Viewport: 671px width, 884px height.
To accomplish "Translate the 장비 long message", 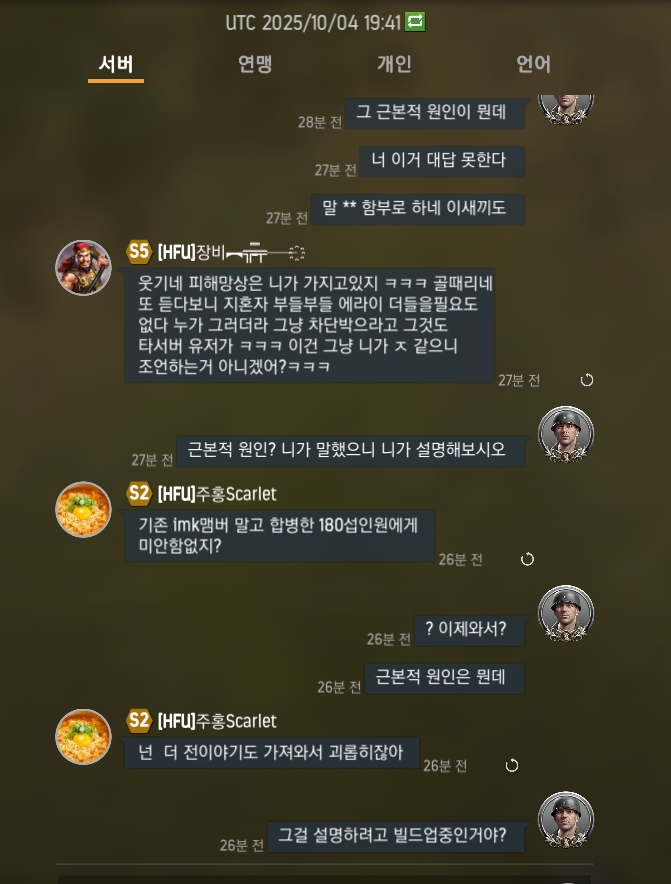I will click(587, 380).
